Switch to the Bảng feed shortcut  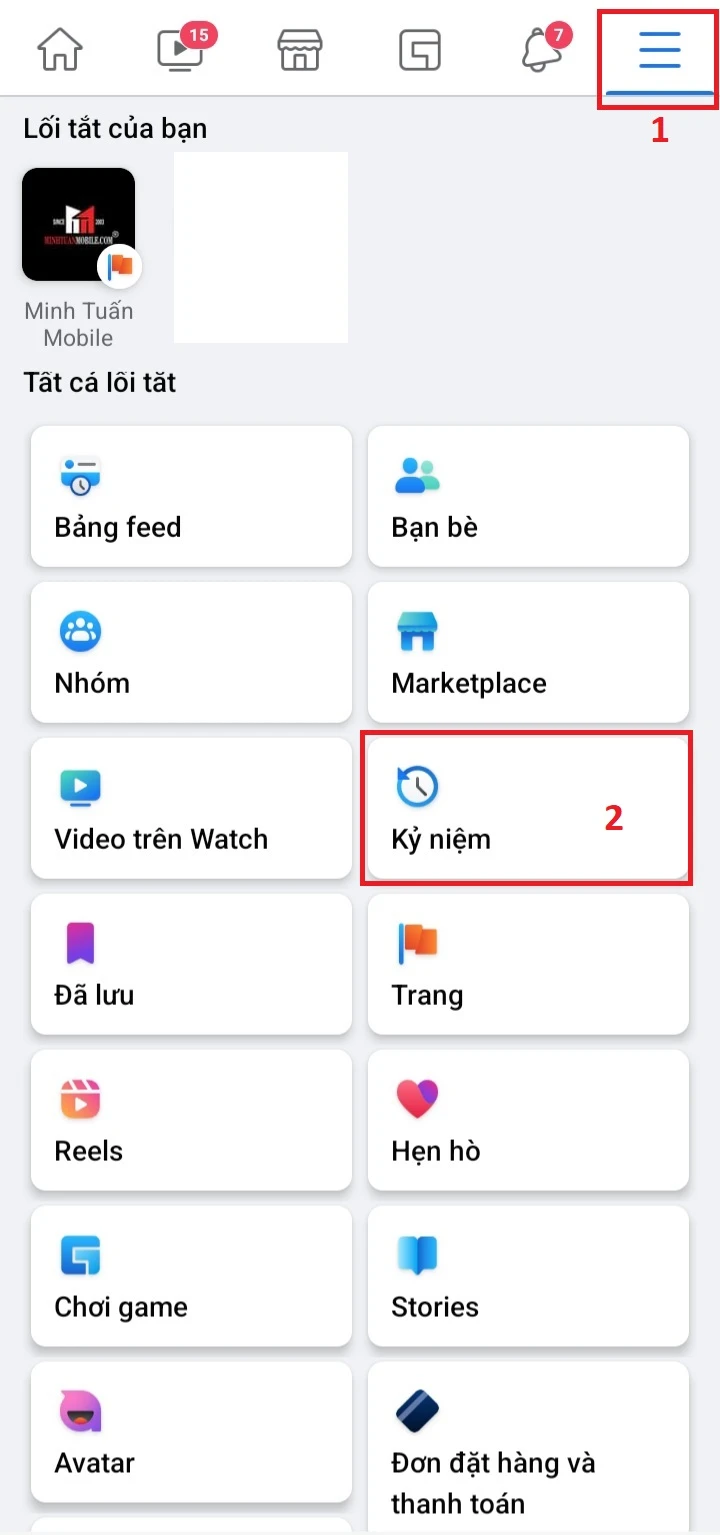pos(190,497)
